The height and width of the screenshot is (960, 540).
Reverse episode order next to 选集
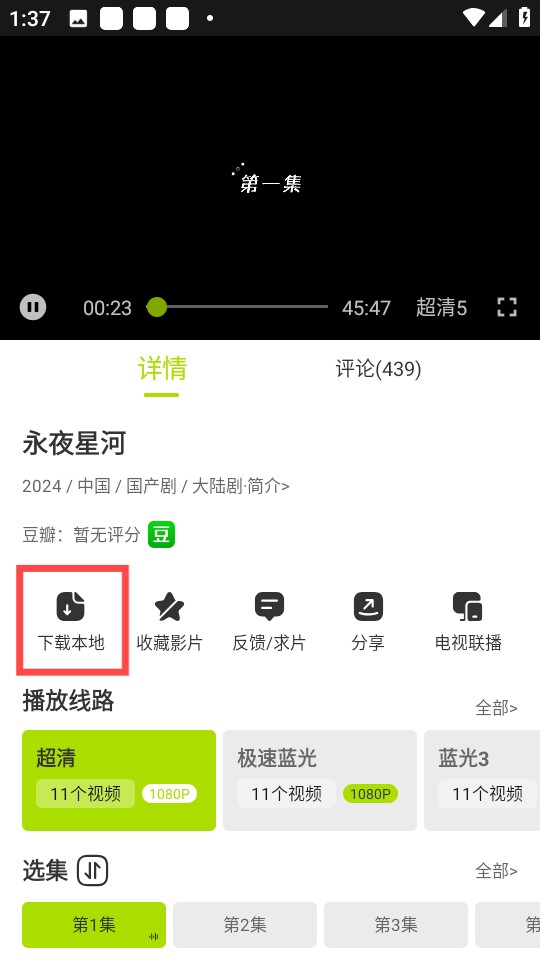[x=92, y=871]
